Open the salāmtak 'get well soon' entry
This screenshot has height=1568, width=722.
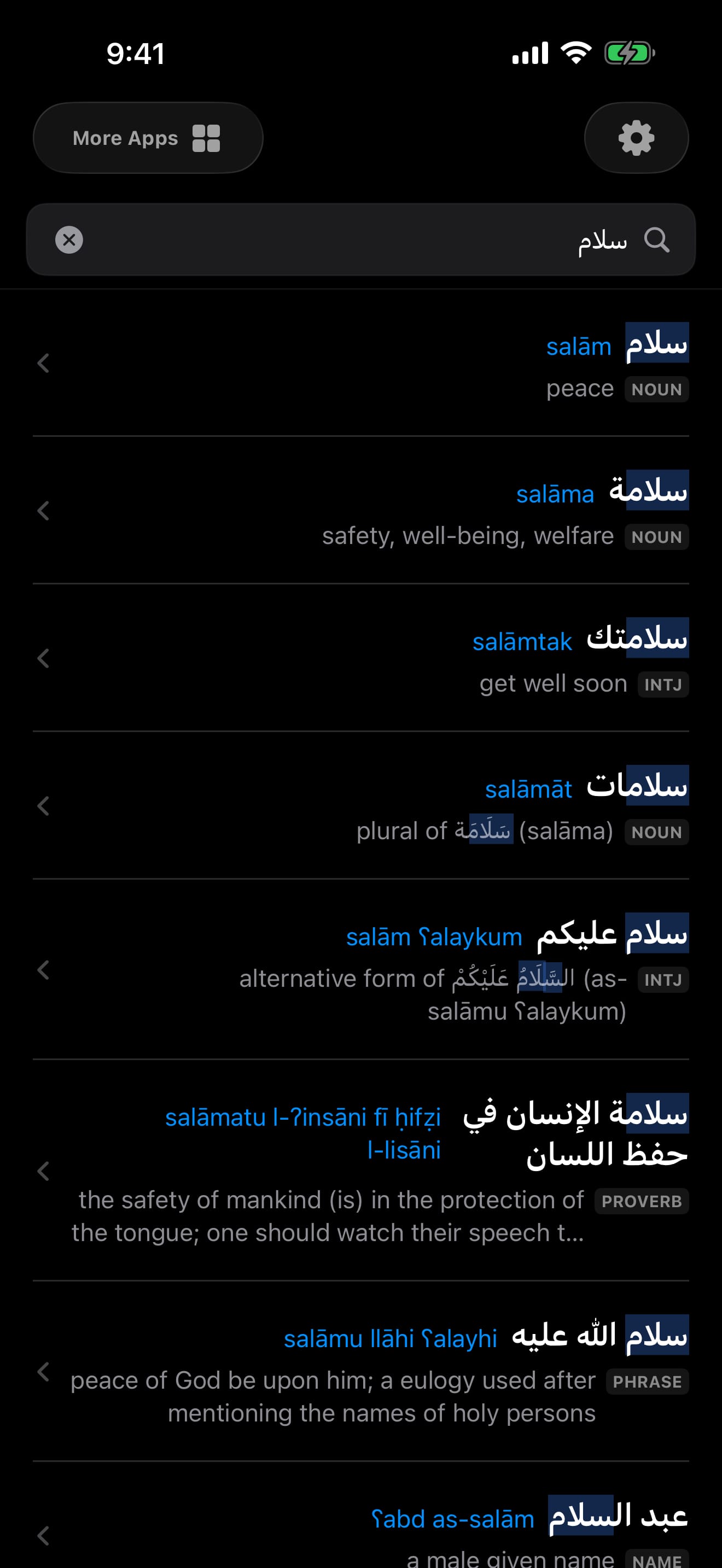361,658
